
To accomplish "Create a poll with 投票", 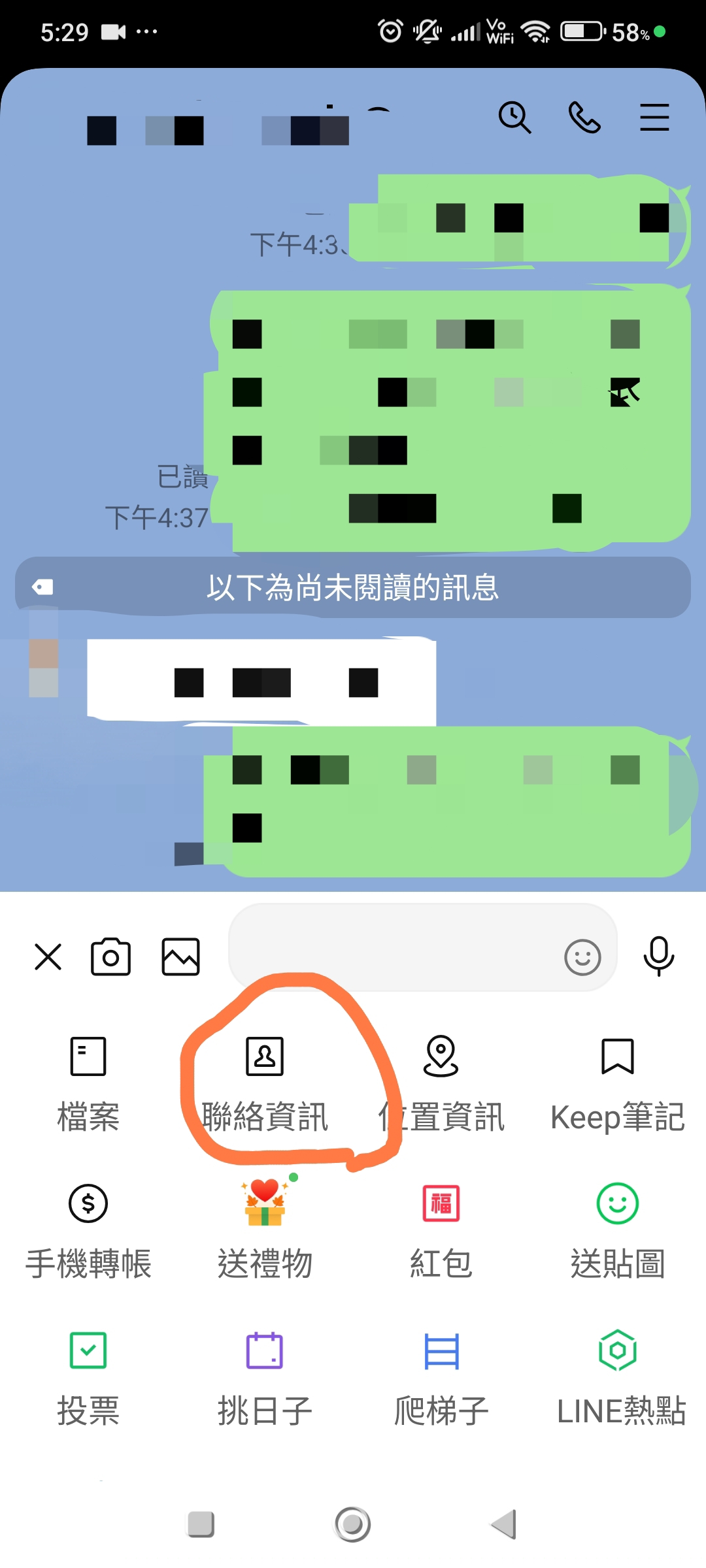I will 88,1375.
